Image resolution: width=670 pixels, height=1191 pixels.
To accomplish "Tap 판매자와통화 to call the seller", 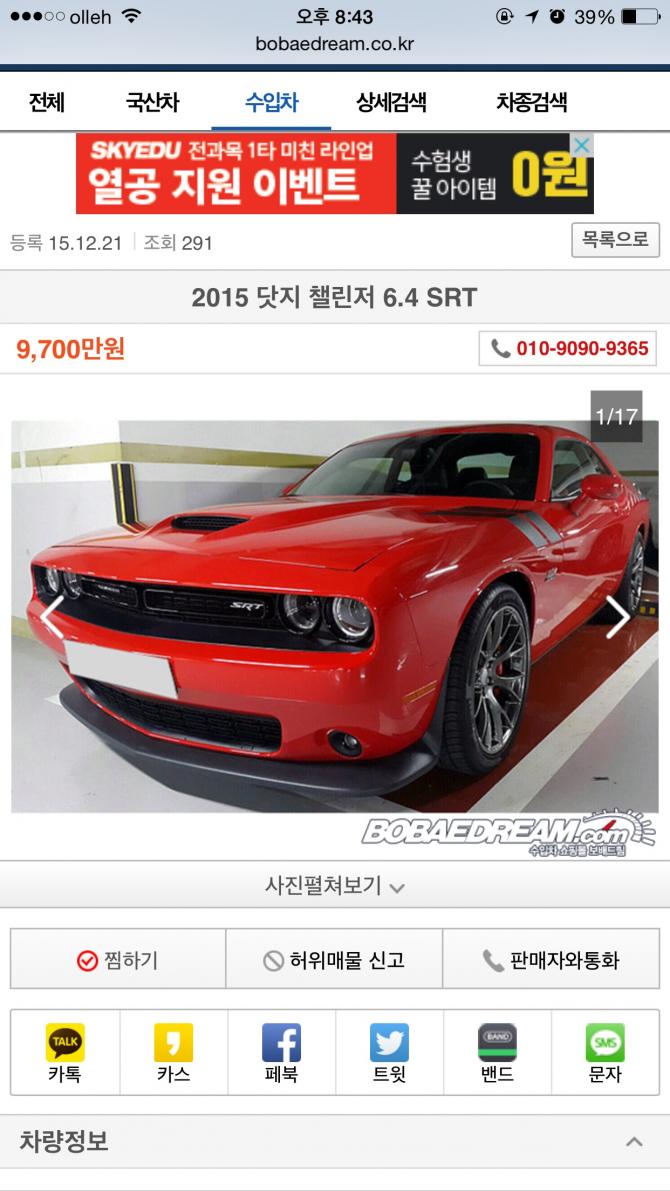I will click(x=551, y=960).
